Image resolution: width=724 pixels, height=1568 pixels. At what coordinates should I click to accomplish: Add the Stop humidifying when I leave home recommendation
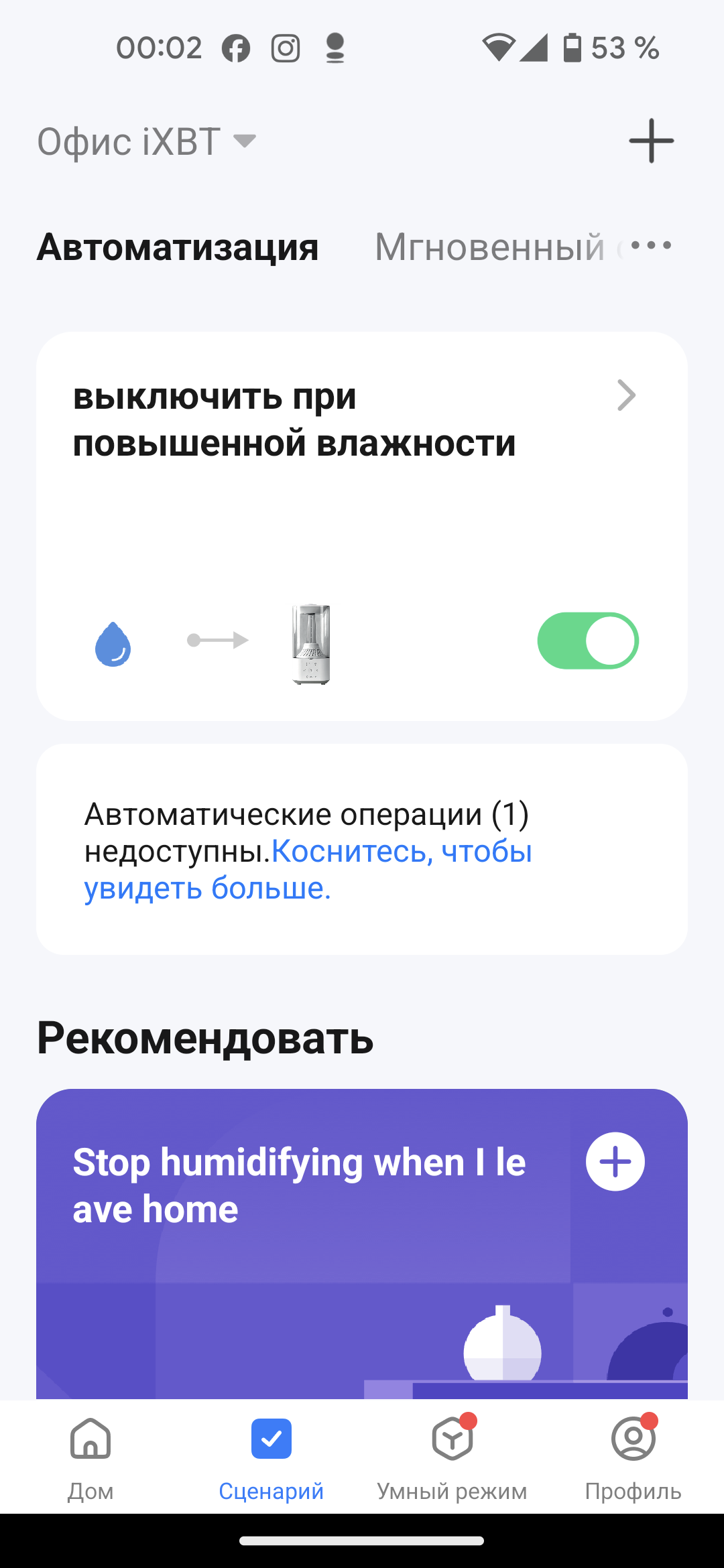[x=615, y=1161]
